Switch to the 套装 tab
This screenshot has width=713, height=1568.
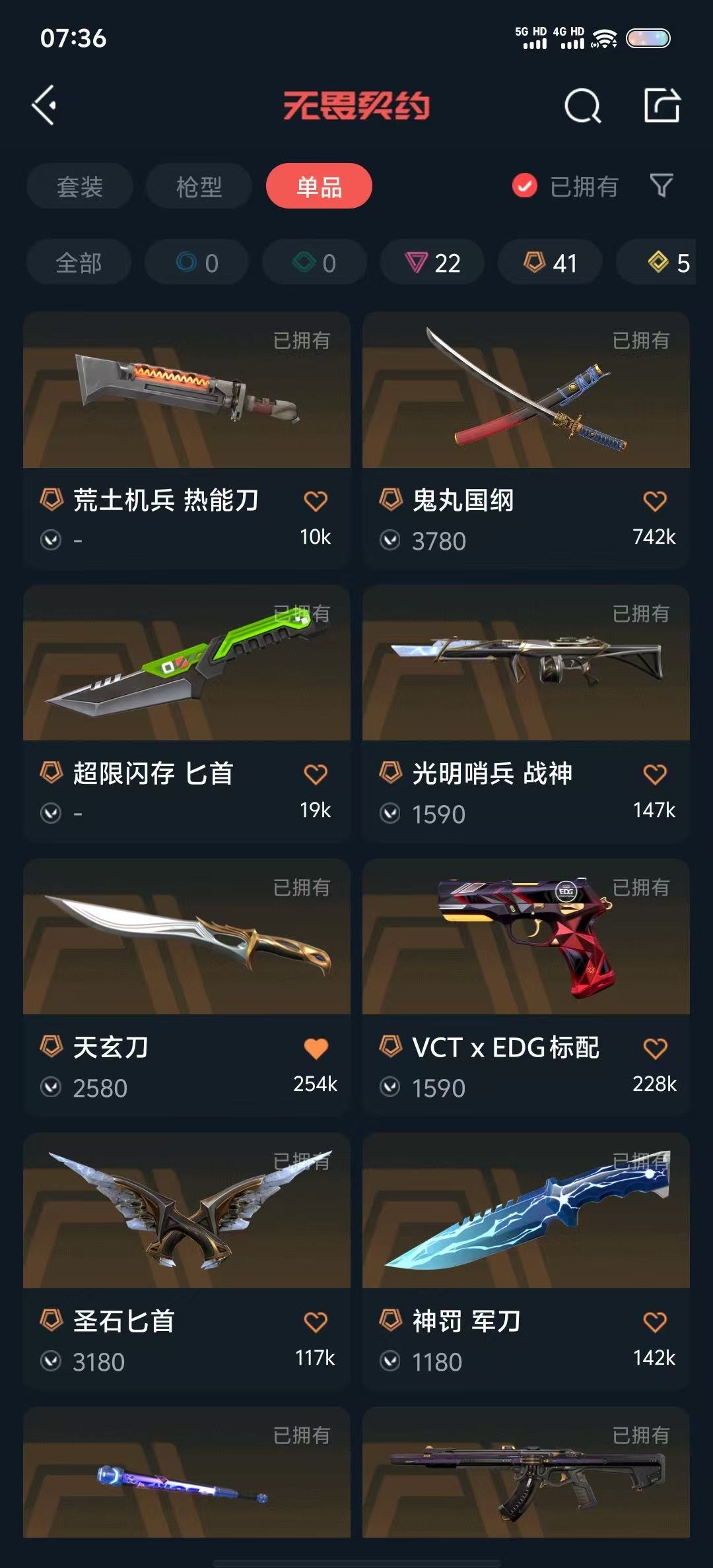(x=80, y=187)
